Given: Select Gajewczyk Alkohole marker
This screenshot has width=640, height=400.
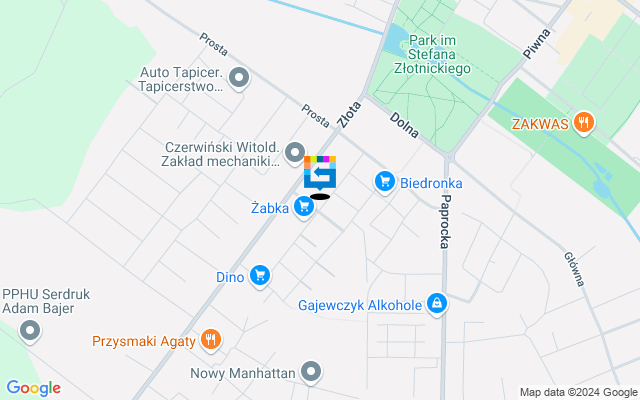Looking at the screenshot, I should pos(437,303).
